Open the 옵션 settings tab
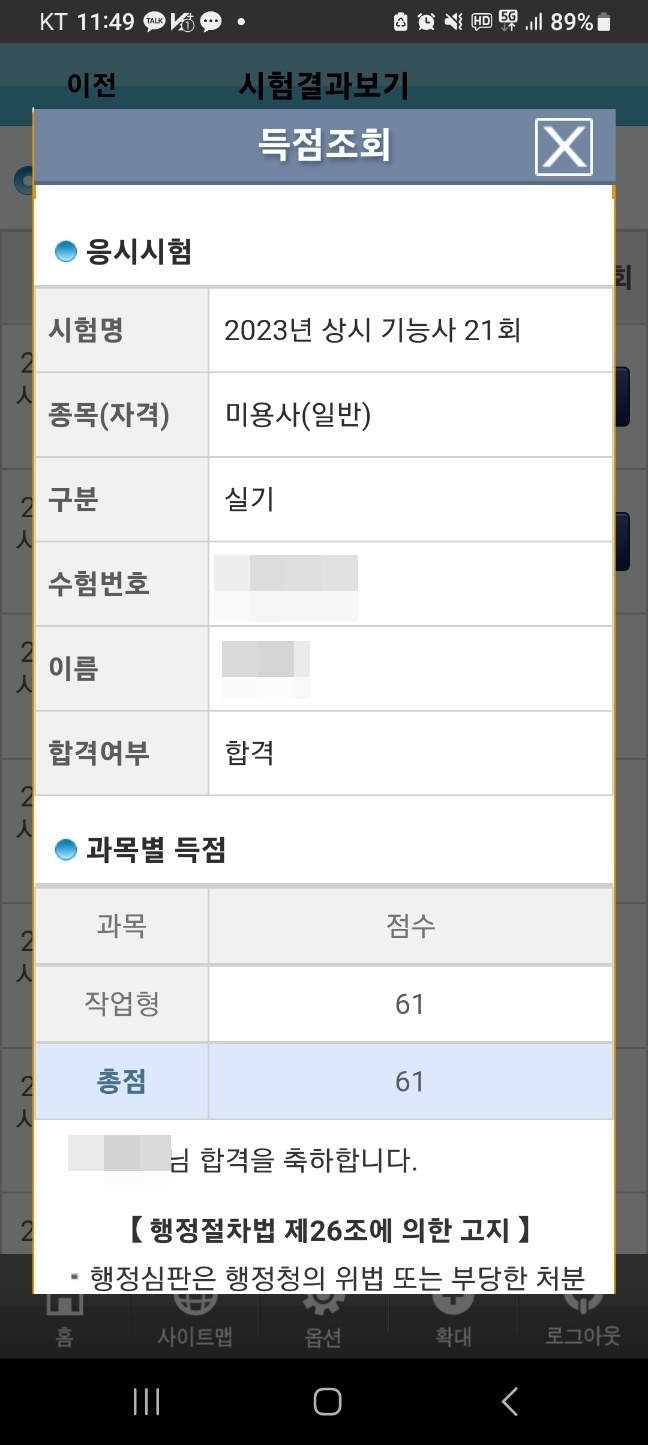Screen dimensions: 648x1445 [x=324, y=1319]
